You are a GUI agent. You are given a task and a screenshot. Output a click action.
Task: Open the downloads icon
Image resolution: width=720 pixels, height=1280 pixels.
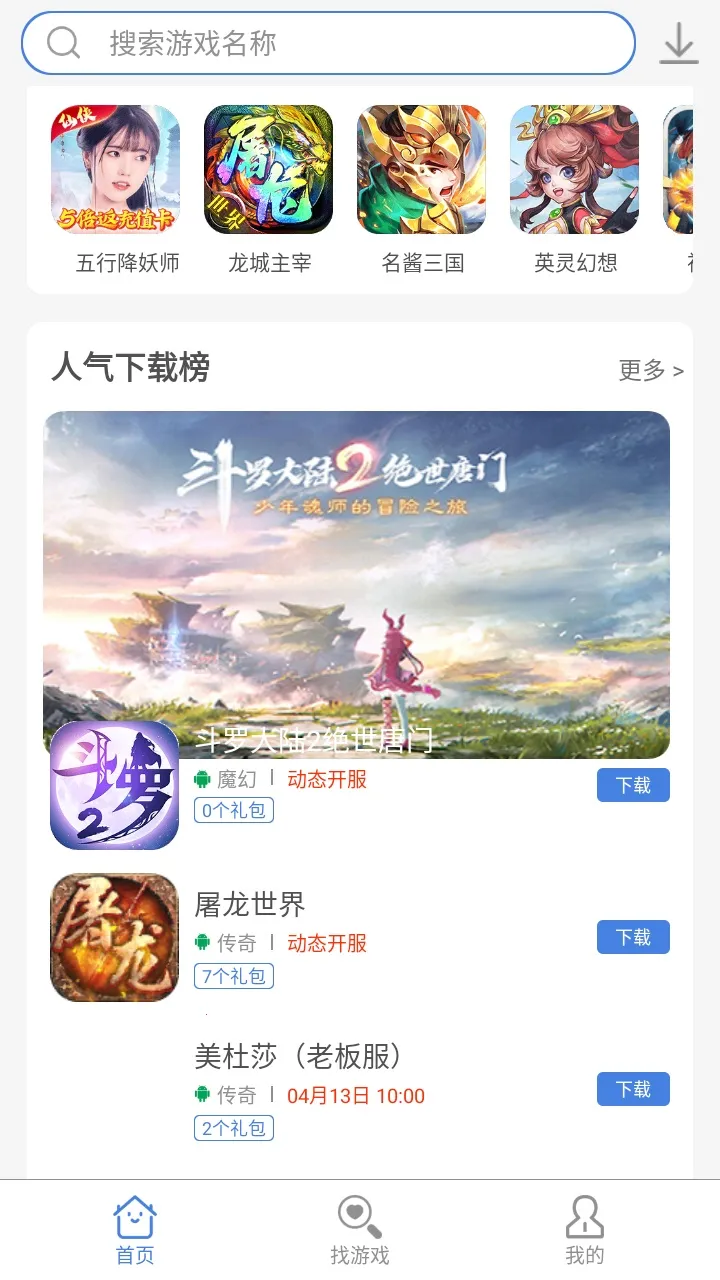(679, 43)
